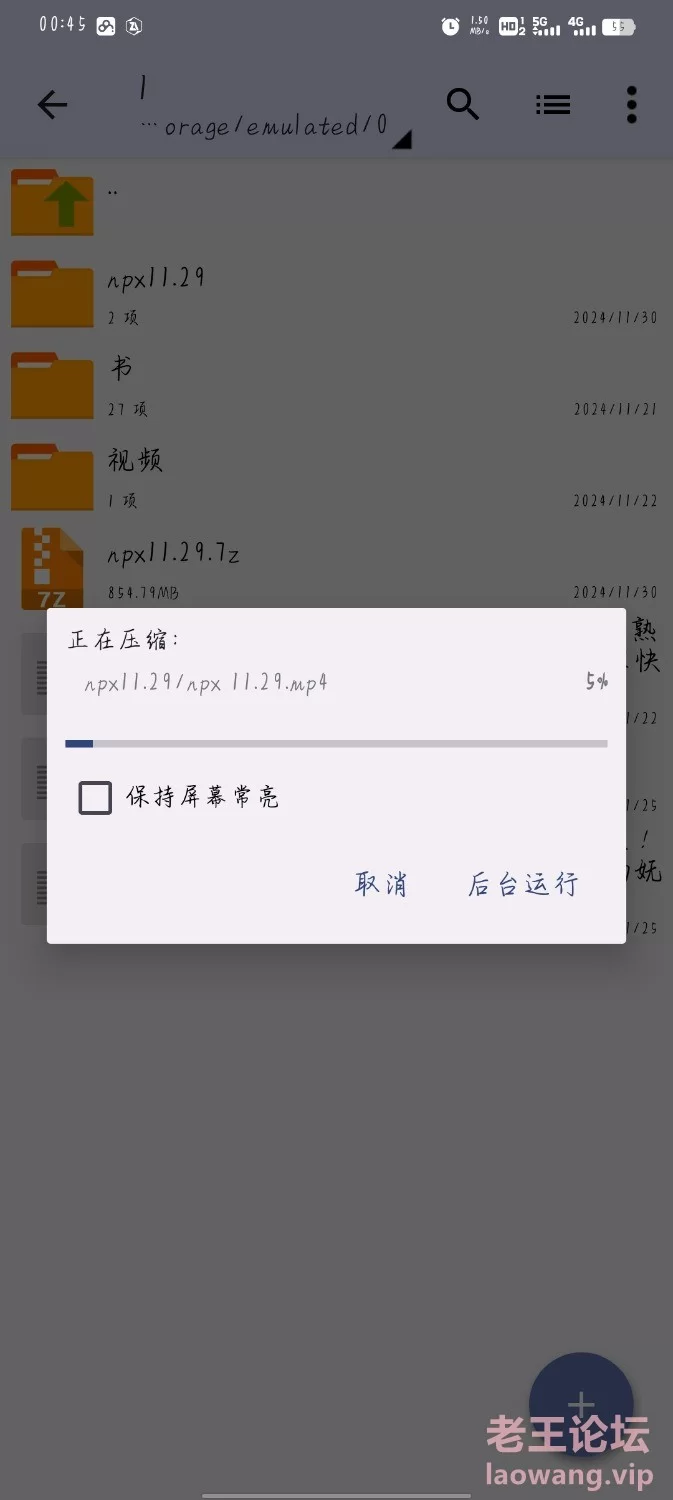Open the search magnifier icon
The image size is (673, 1500).
(463, 104)
